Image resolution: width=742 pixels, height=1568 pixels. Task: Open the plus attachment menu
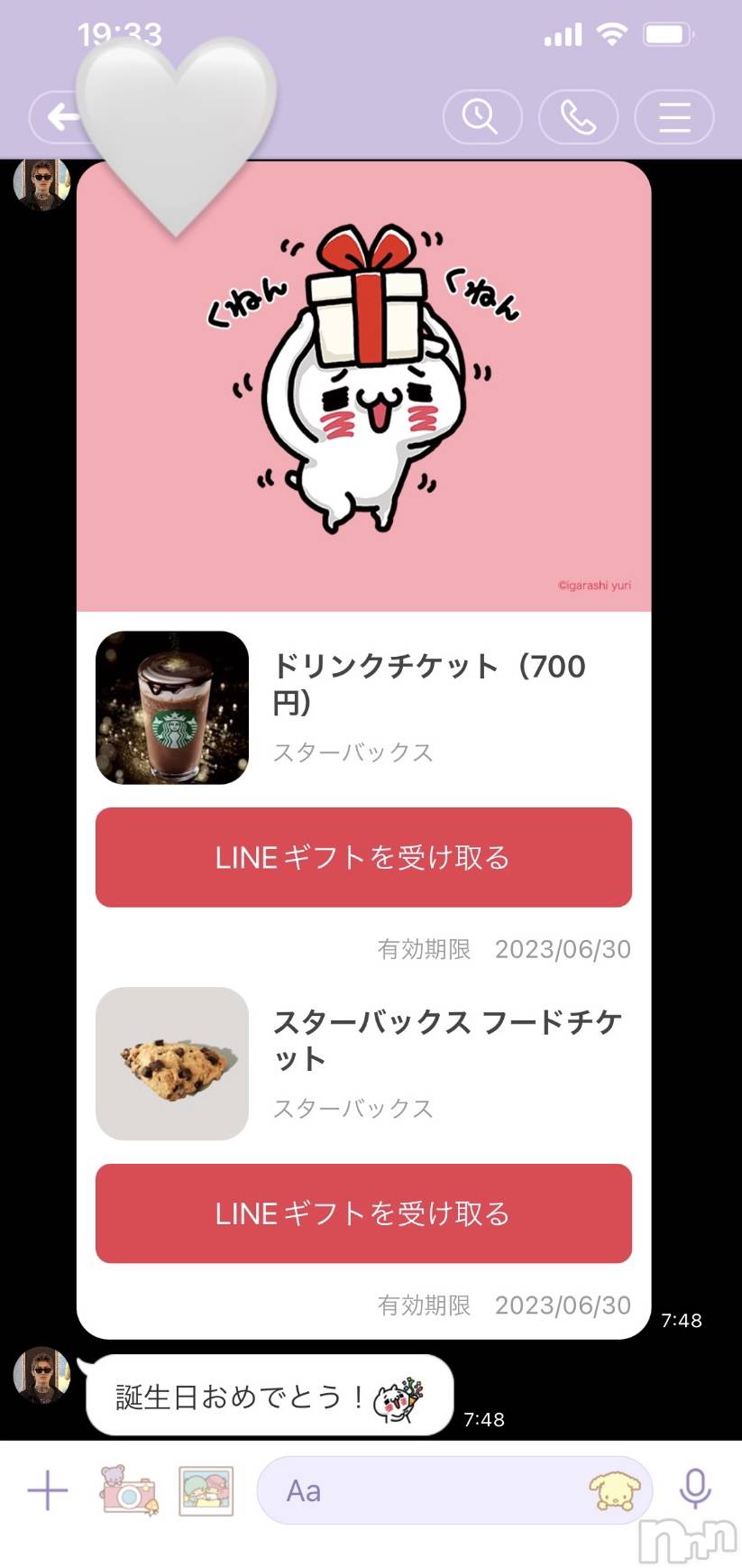pos(48,1490)
